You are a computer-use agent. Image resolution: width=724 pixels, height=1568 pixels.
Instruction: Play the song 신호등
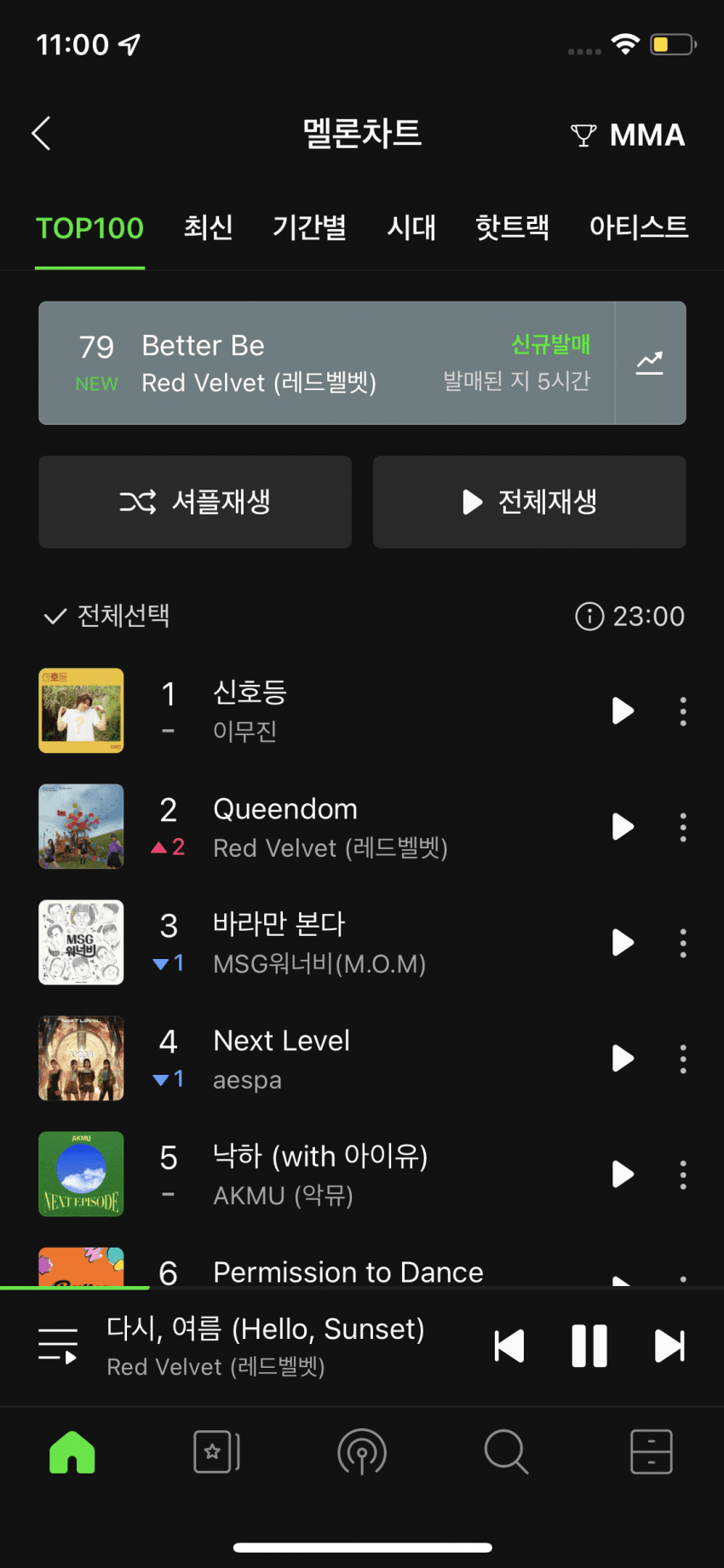click(x=623, y=711)
